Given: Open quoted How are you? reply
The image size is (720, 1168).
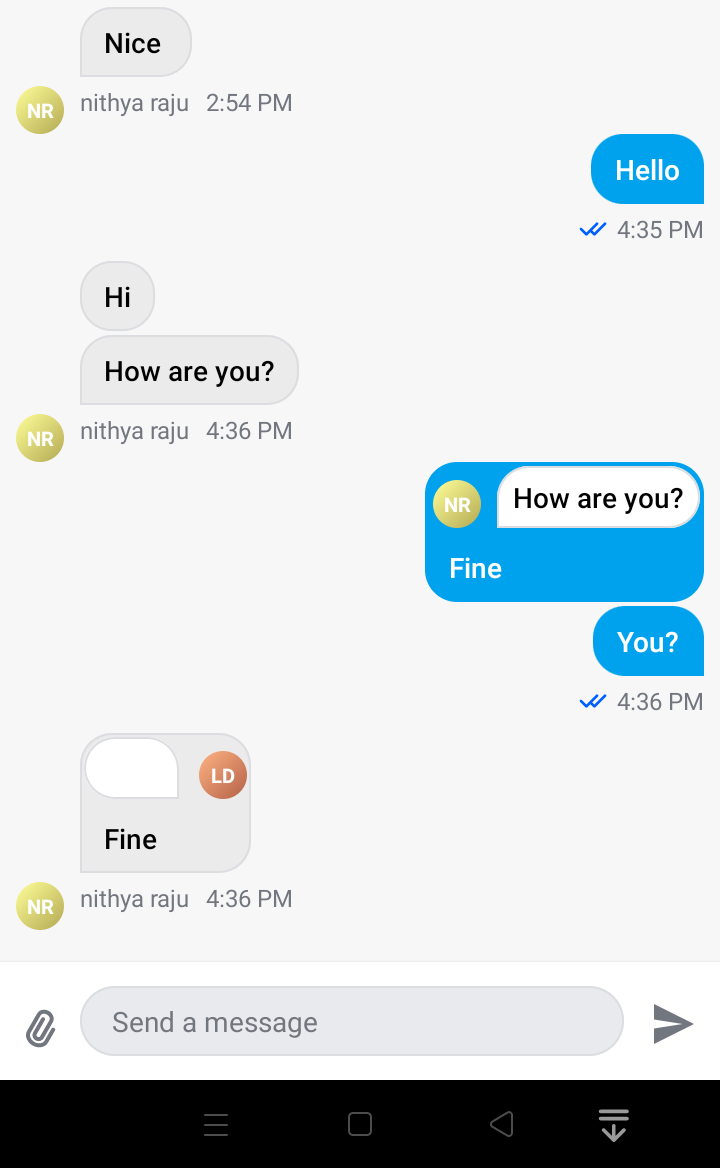Looking at the screenshot, I should click(598, 498).
